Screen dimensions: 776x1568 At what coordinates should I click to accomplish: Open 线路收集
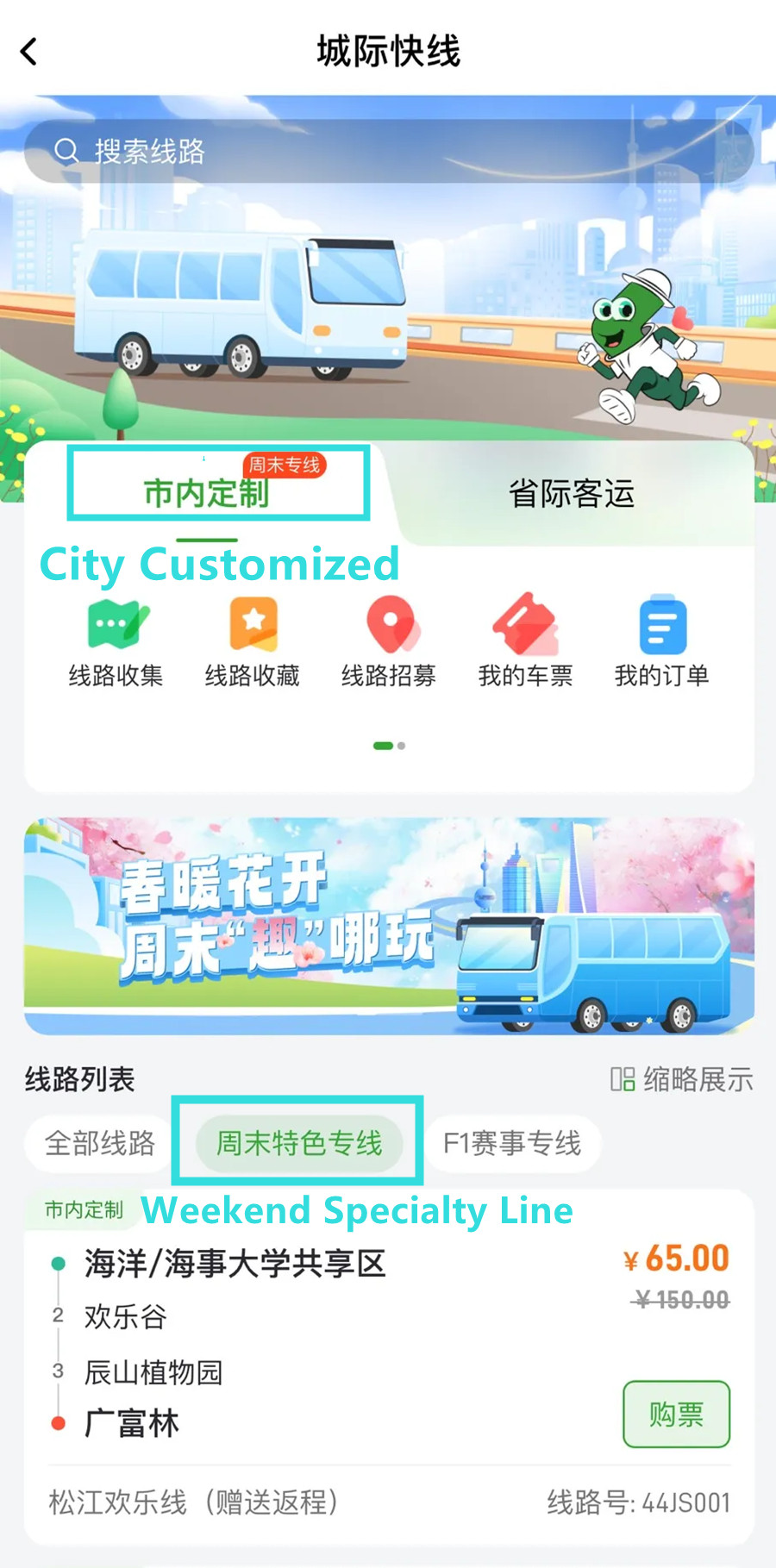pos(116,641)
